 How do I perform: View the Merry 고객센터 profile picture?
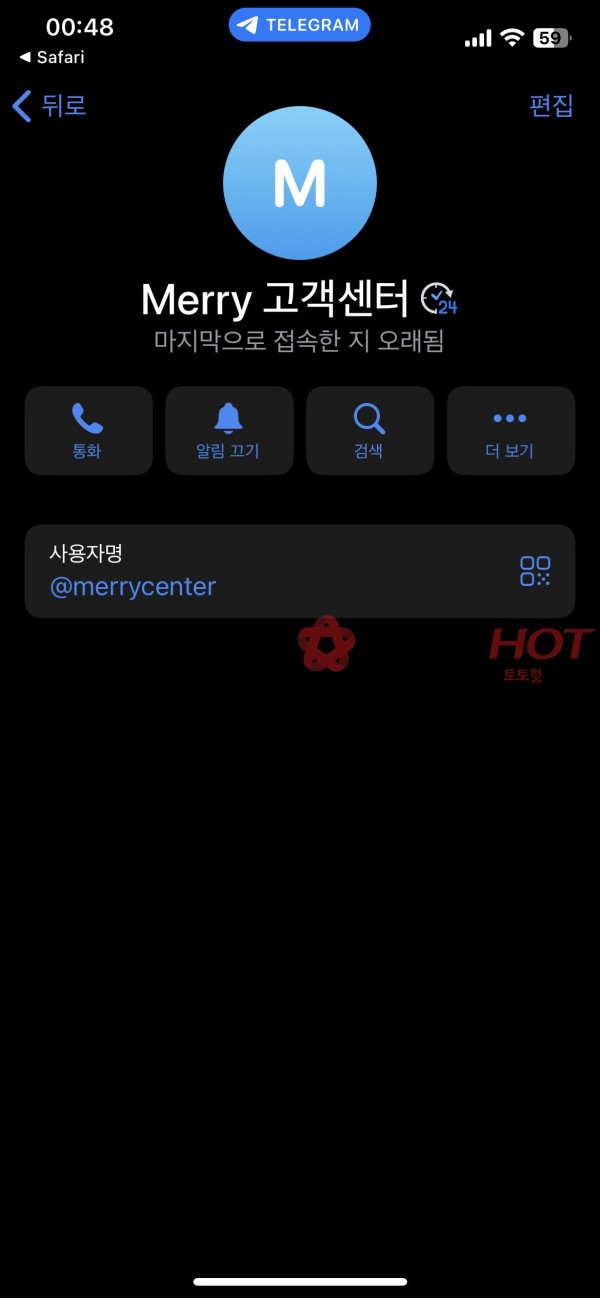point(300,184)
